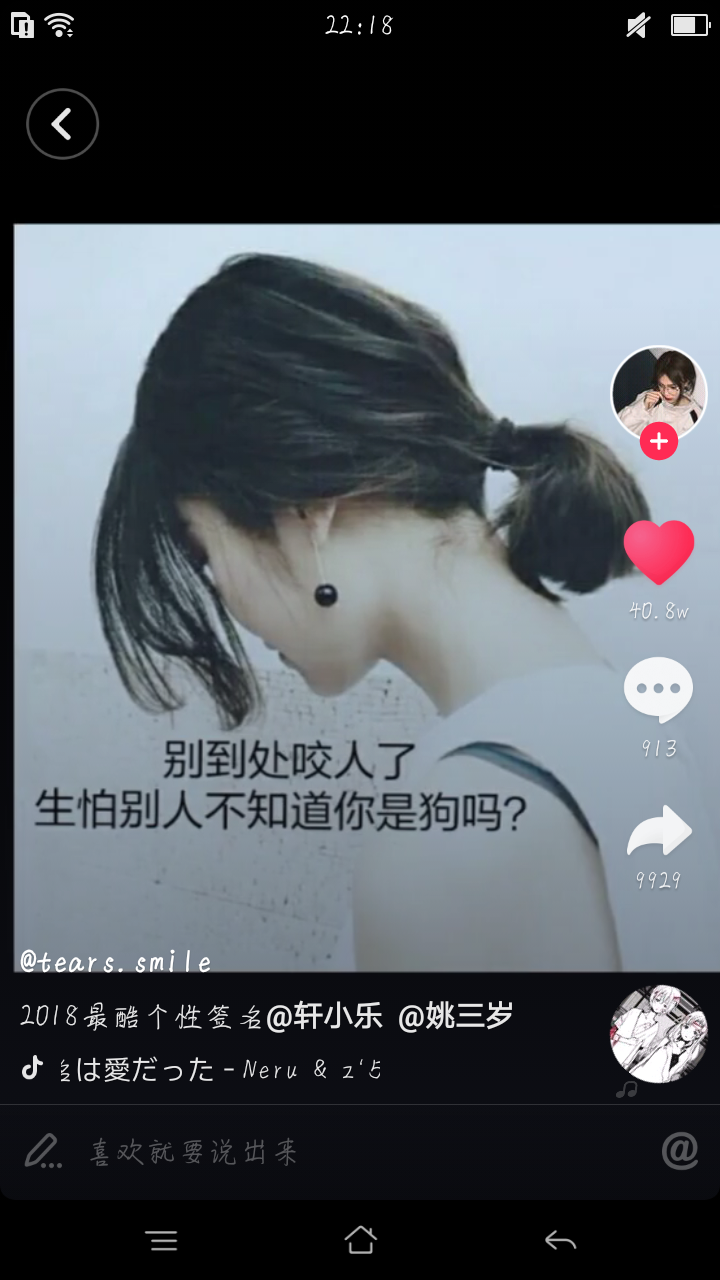Like this video with the heart

pos(658,552)
